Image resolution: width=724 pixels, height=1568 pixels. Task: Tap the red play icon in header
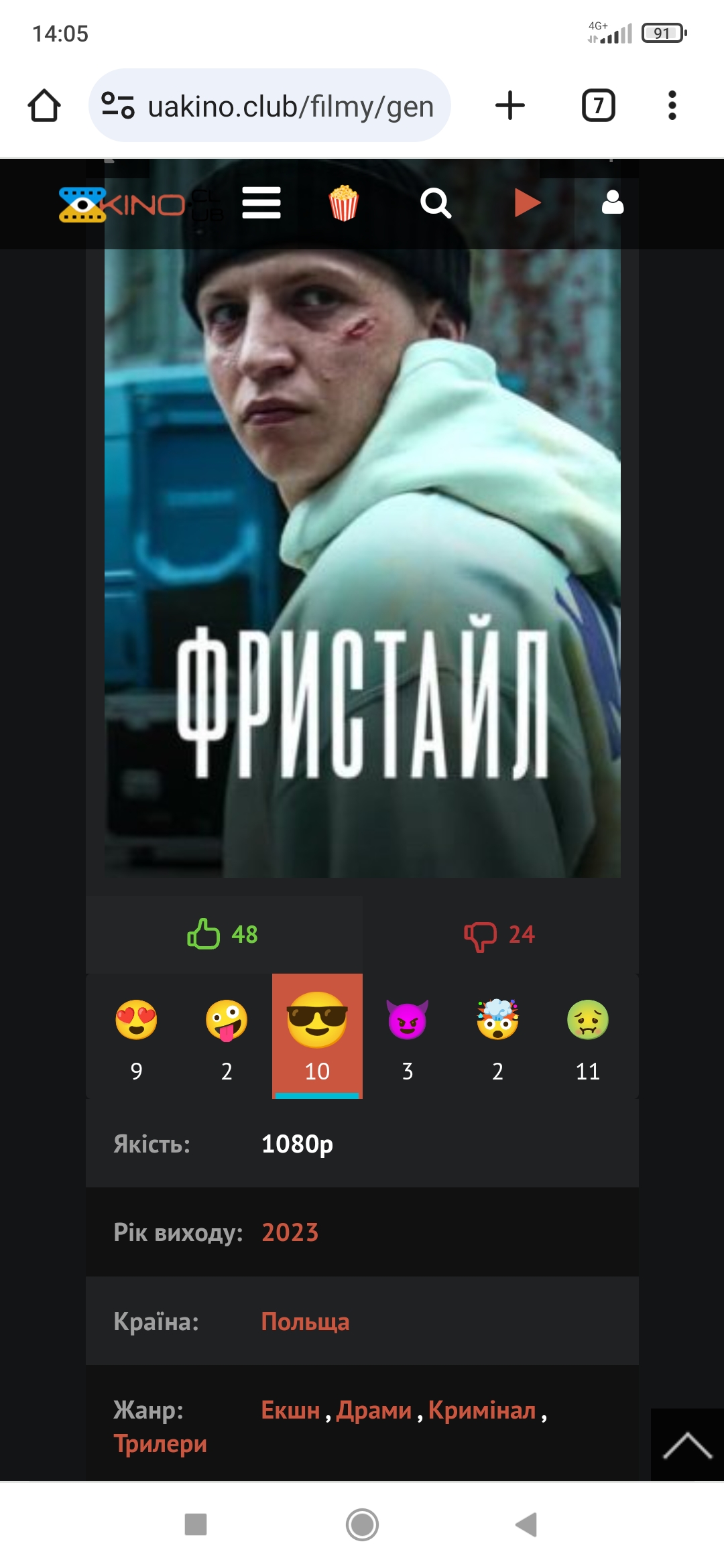[528, 203]
